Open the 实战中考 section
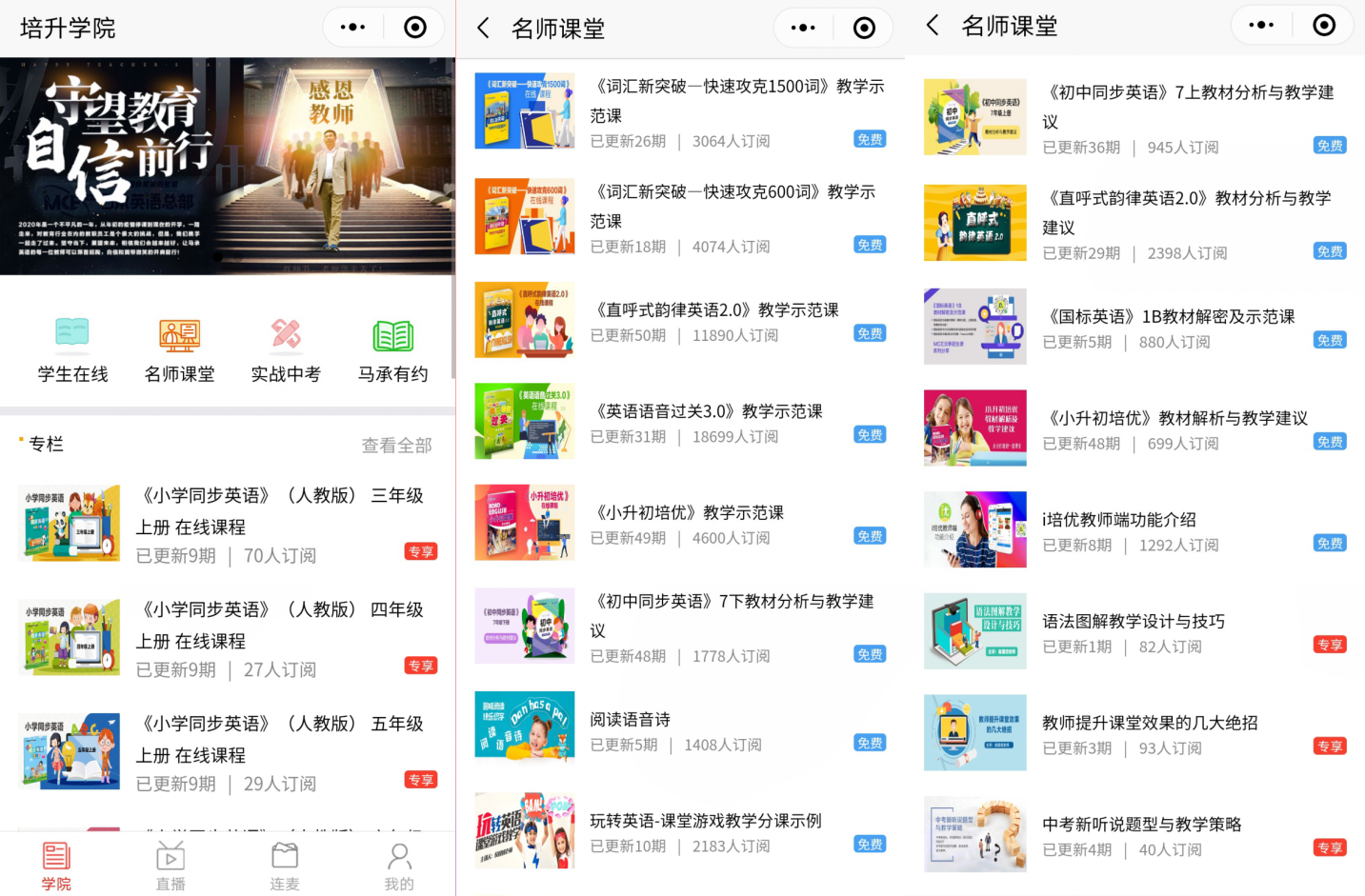This screenshot has height=896, width=1365. (x=286, y=349)
